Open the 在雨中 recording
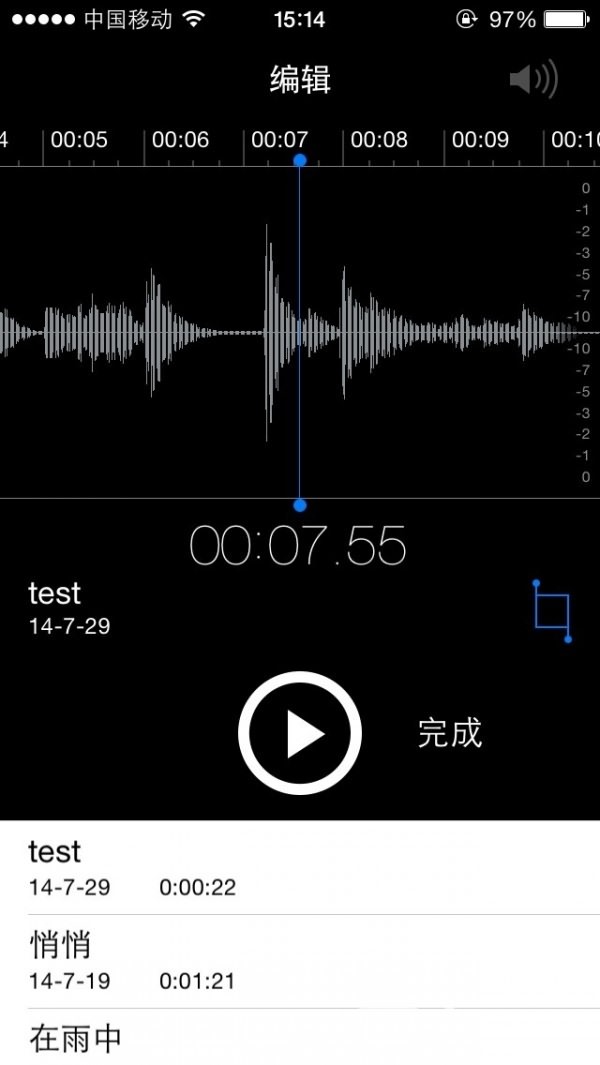 [300, 1037]
